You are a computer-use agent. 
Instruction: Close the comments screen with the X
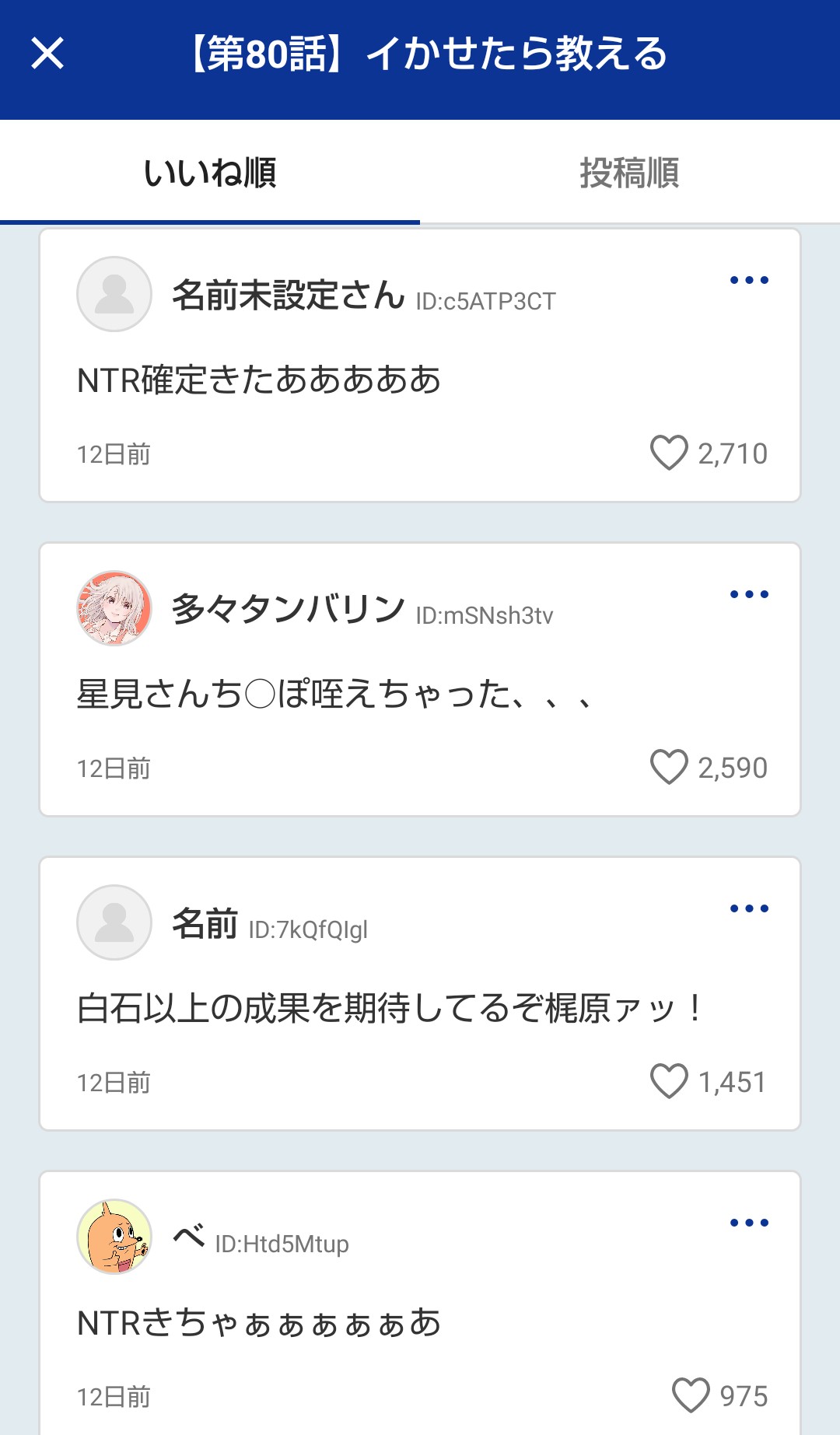point(47,54)
